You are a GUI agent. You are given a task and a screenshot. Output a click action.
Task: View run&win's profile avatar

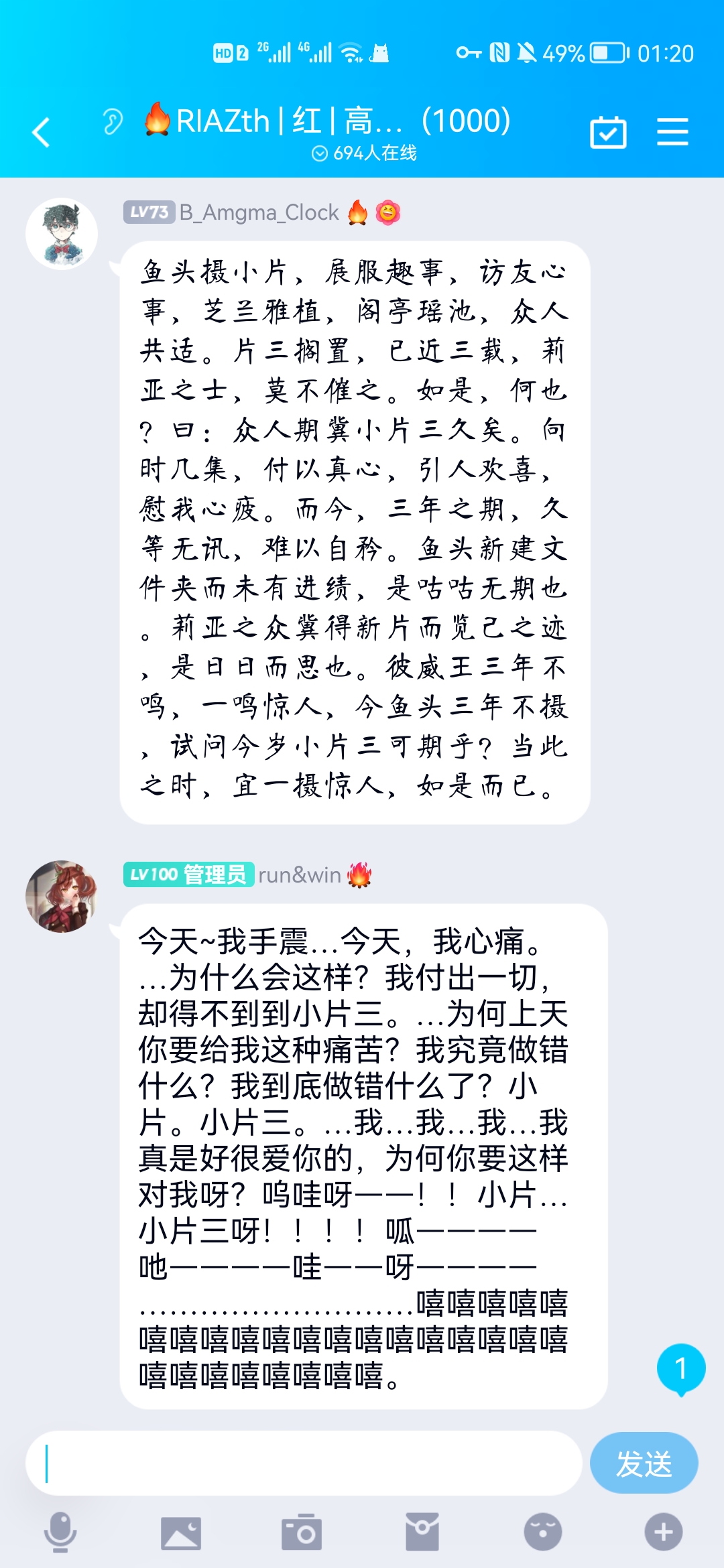tap(62, 897)
